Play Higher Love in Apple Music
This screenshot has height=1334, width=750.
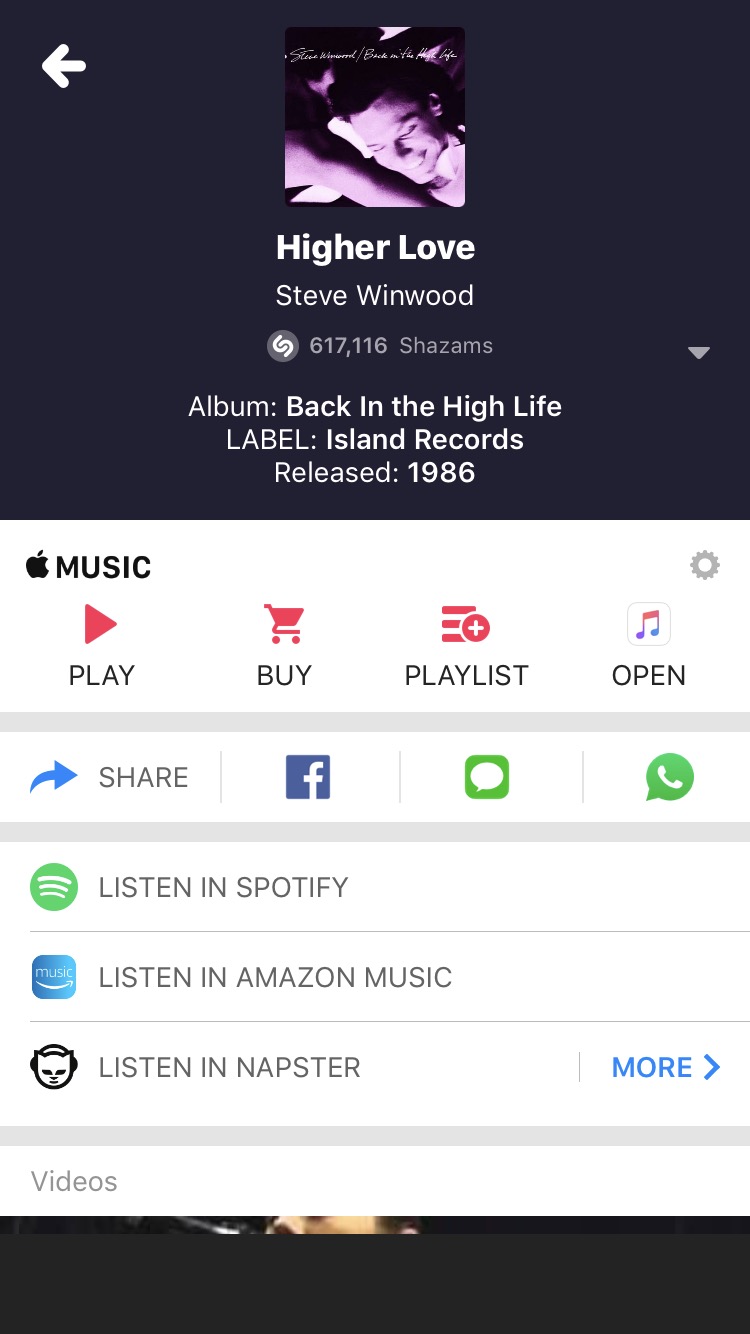101,646
